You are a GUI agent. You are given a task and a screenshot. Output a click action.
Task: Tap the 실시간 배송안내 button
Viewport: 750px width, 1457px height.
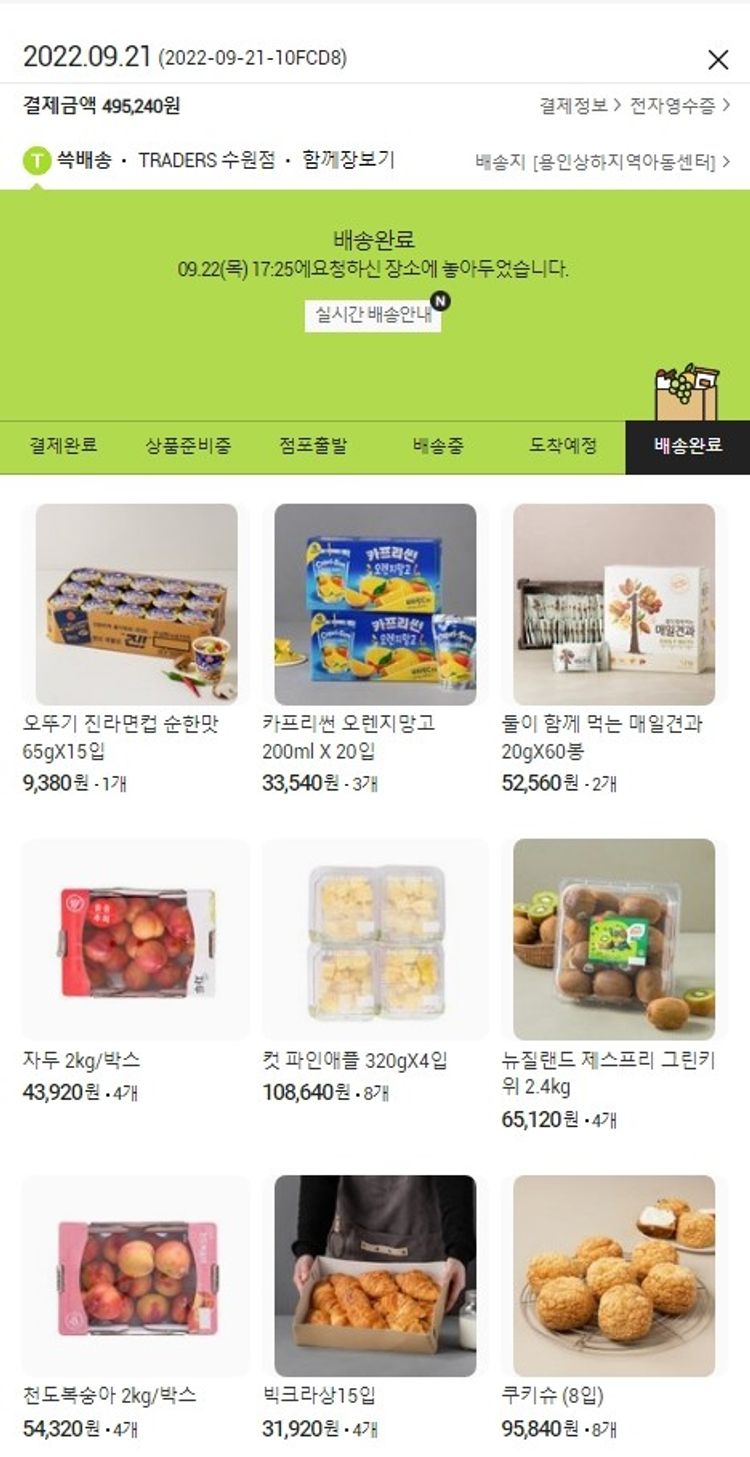coord(373,315)
